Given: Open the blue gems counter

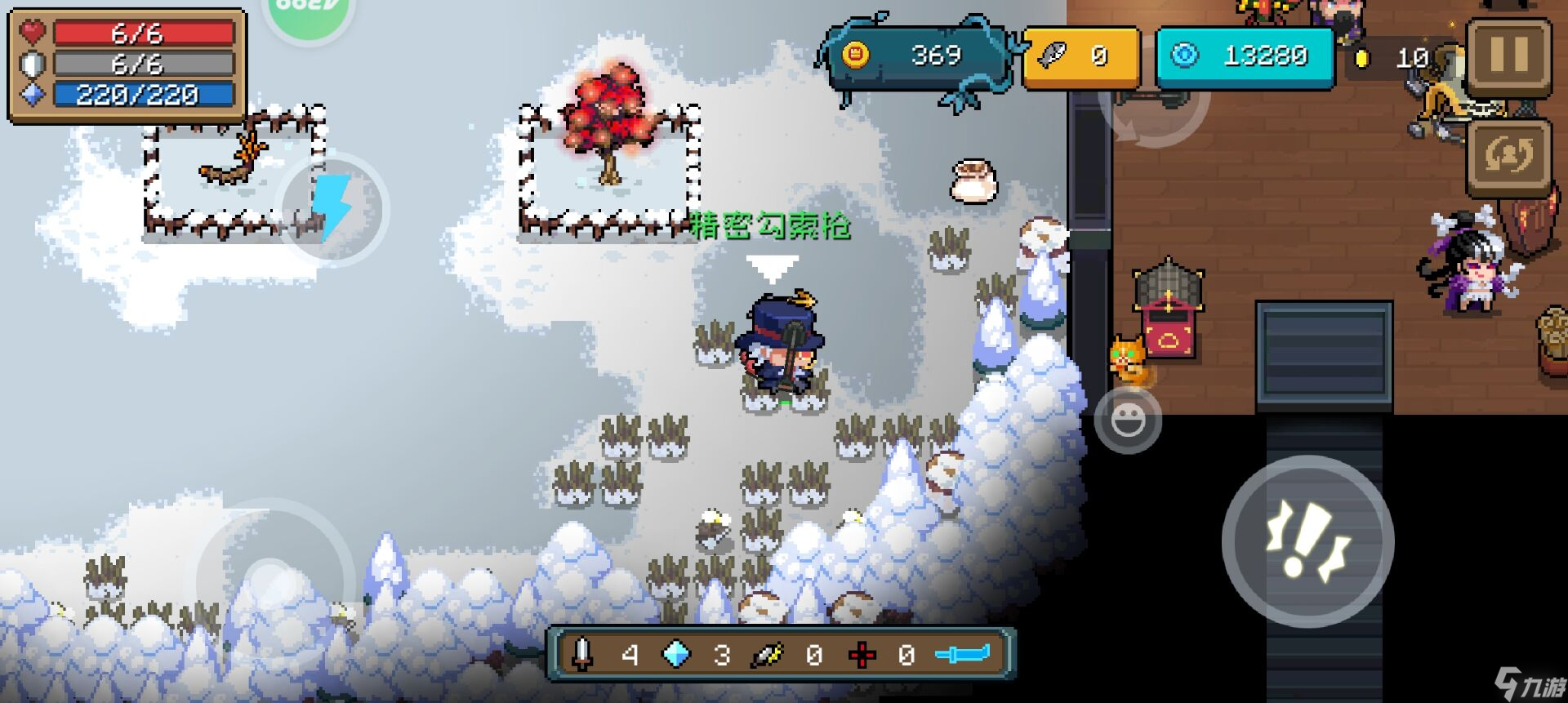Looking at the screenshot, I should tap(1244, 56).
